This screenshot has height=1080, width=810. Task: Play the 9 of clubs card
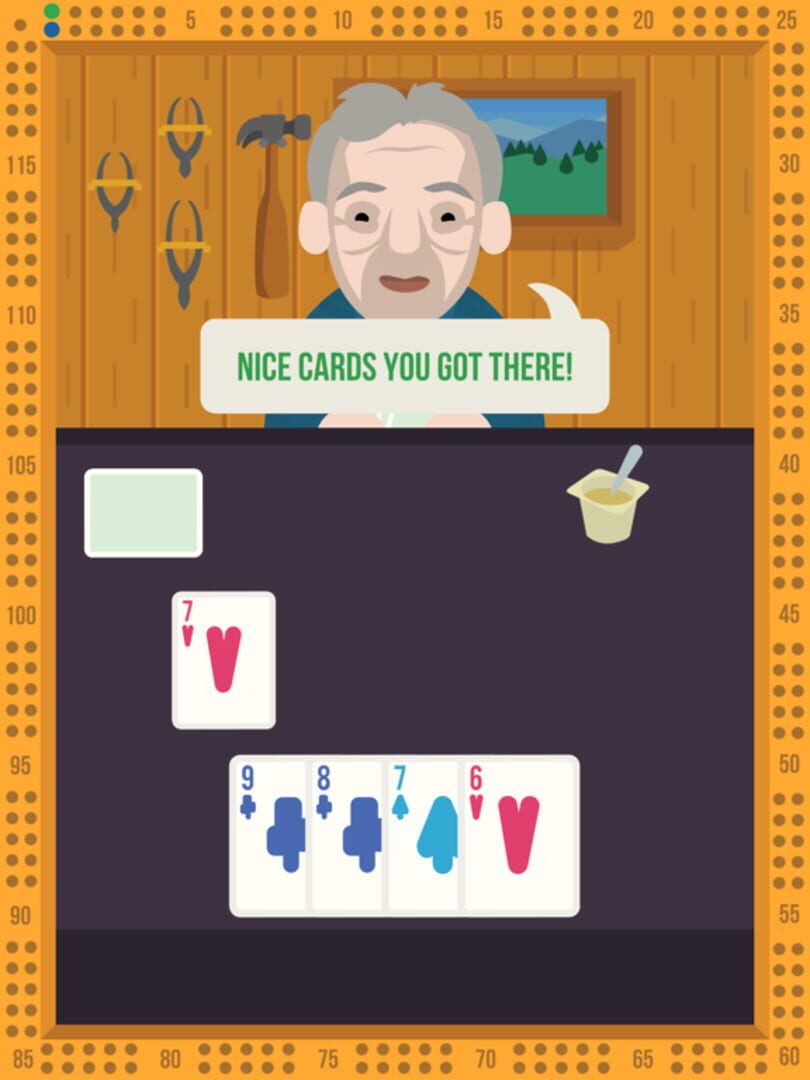[x=270, y=835]
